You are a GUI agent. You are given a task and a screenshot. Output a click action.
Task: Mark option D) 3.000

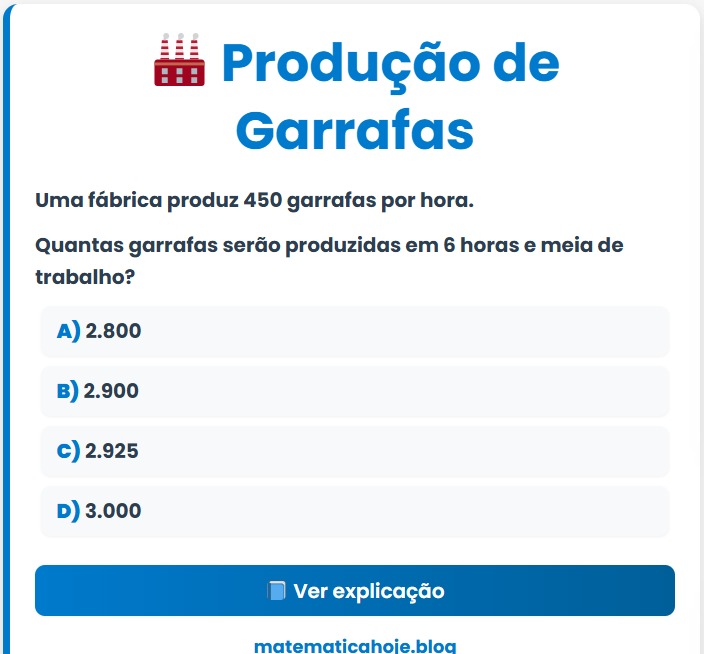(354, 512)
